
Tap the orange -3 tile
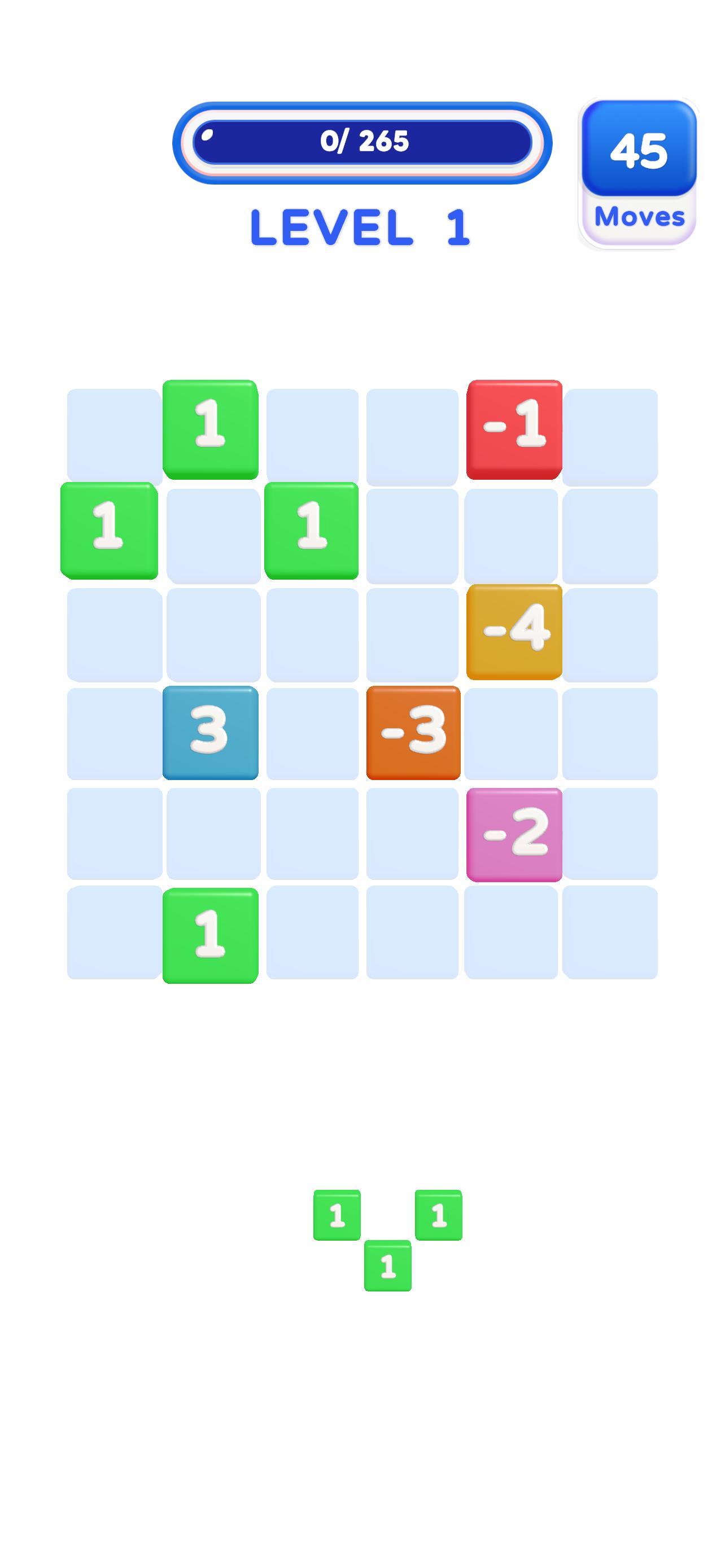413,732
